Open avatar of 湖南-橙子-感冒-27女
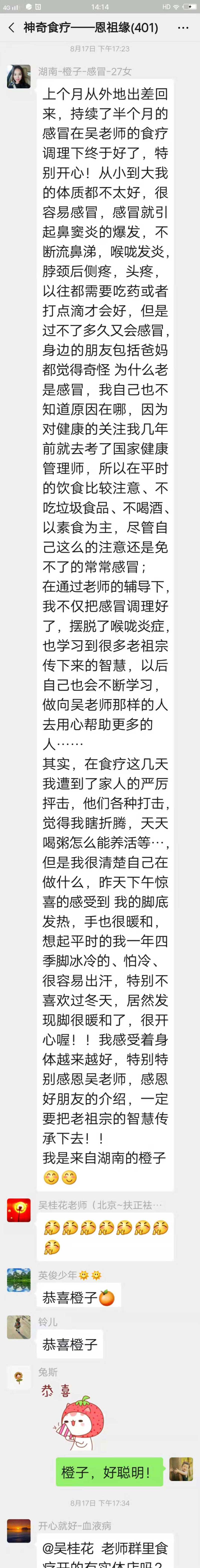This screenshot has width=200, height=1568. point(19,77)
